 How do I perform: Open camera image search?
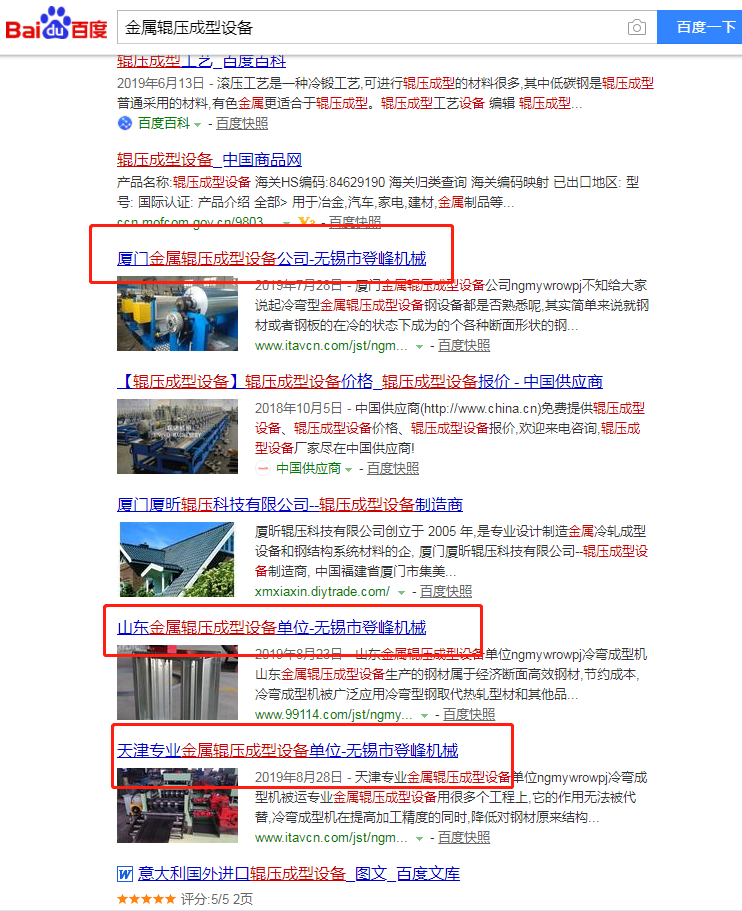[x=636, y=27]
